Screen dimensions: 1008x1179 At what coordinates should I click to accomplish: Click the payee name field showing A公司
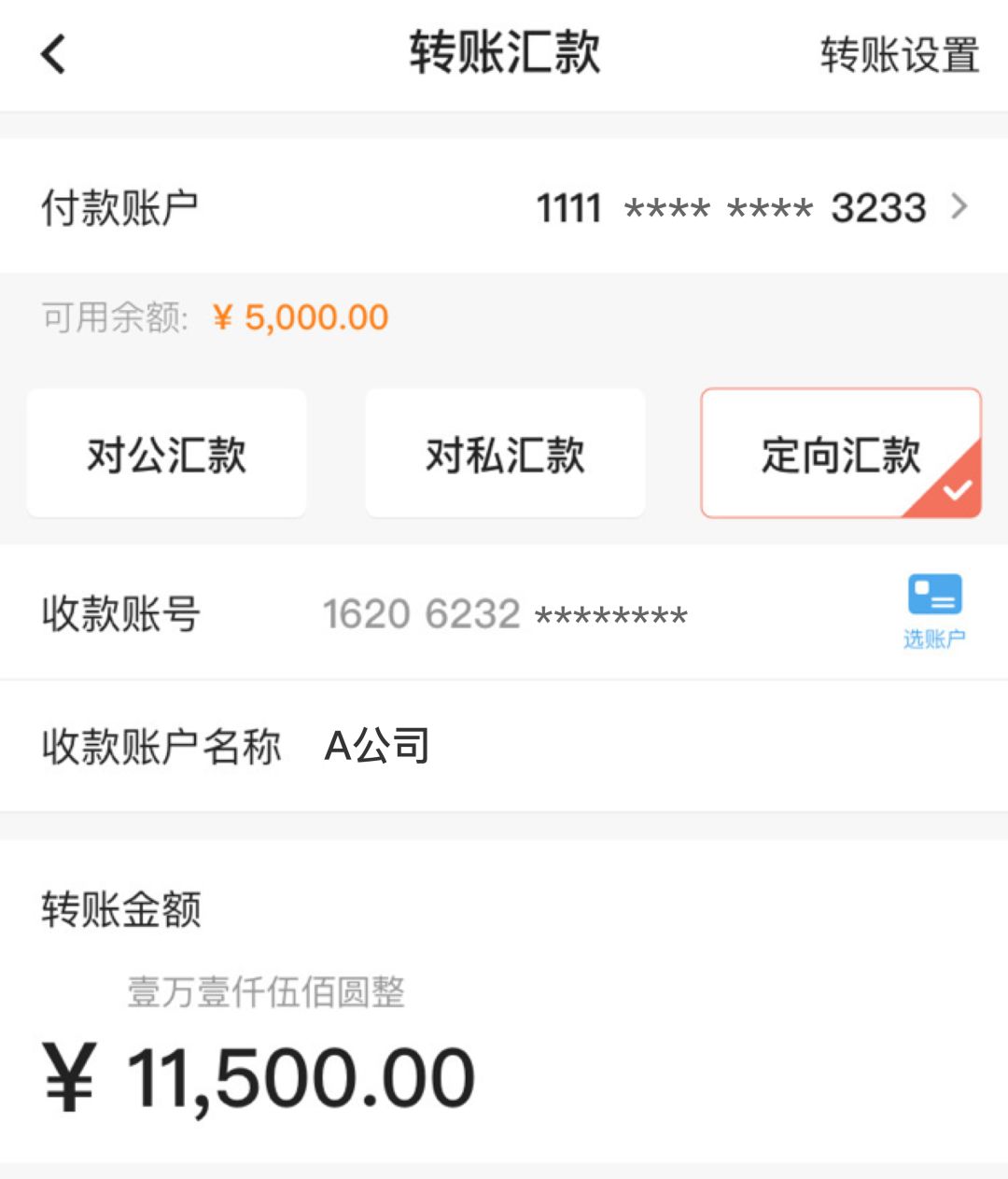pyautogui.click(x=375, y=744)
